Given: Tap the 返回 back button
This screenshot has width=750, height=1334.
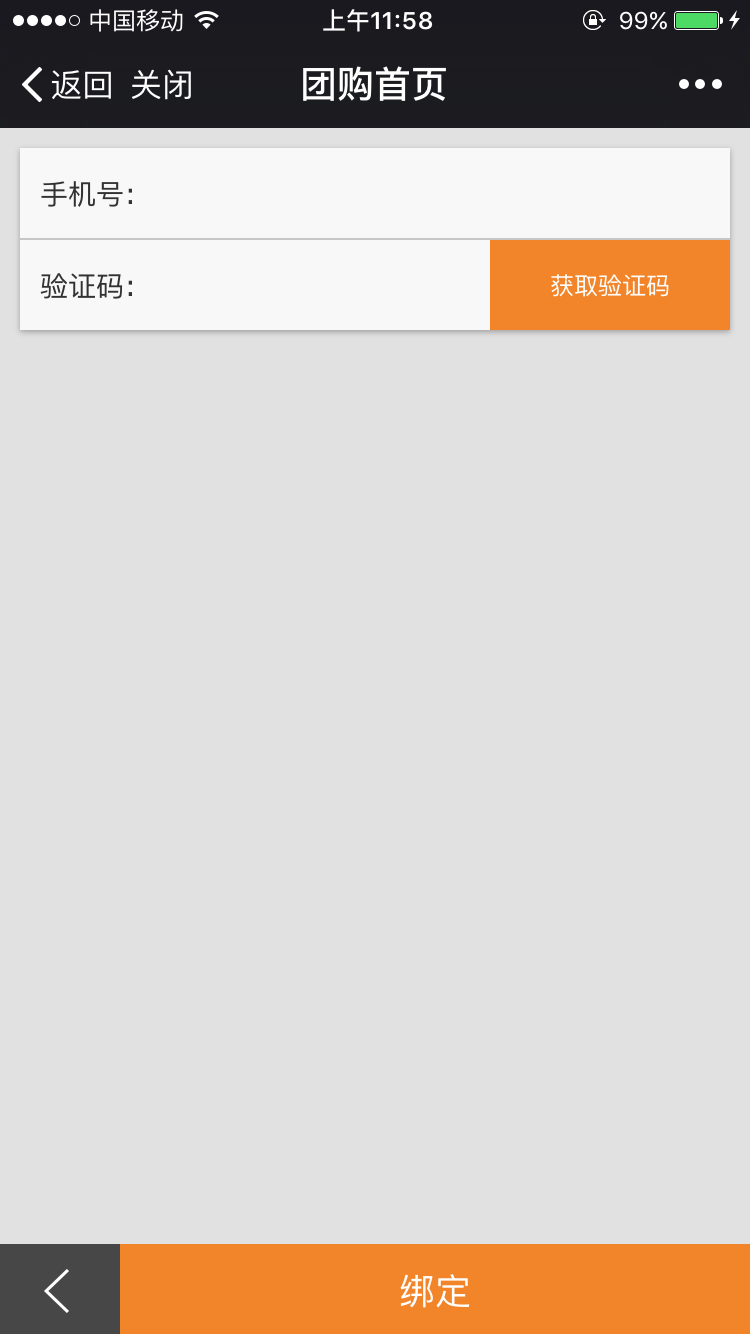Looking at the screenshot, I should click(66, 85).
